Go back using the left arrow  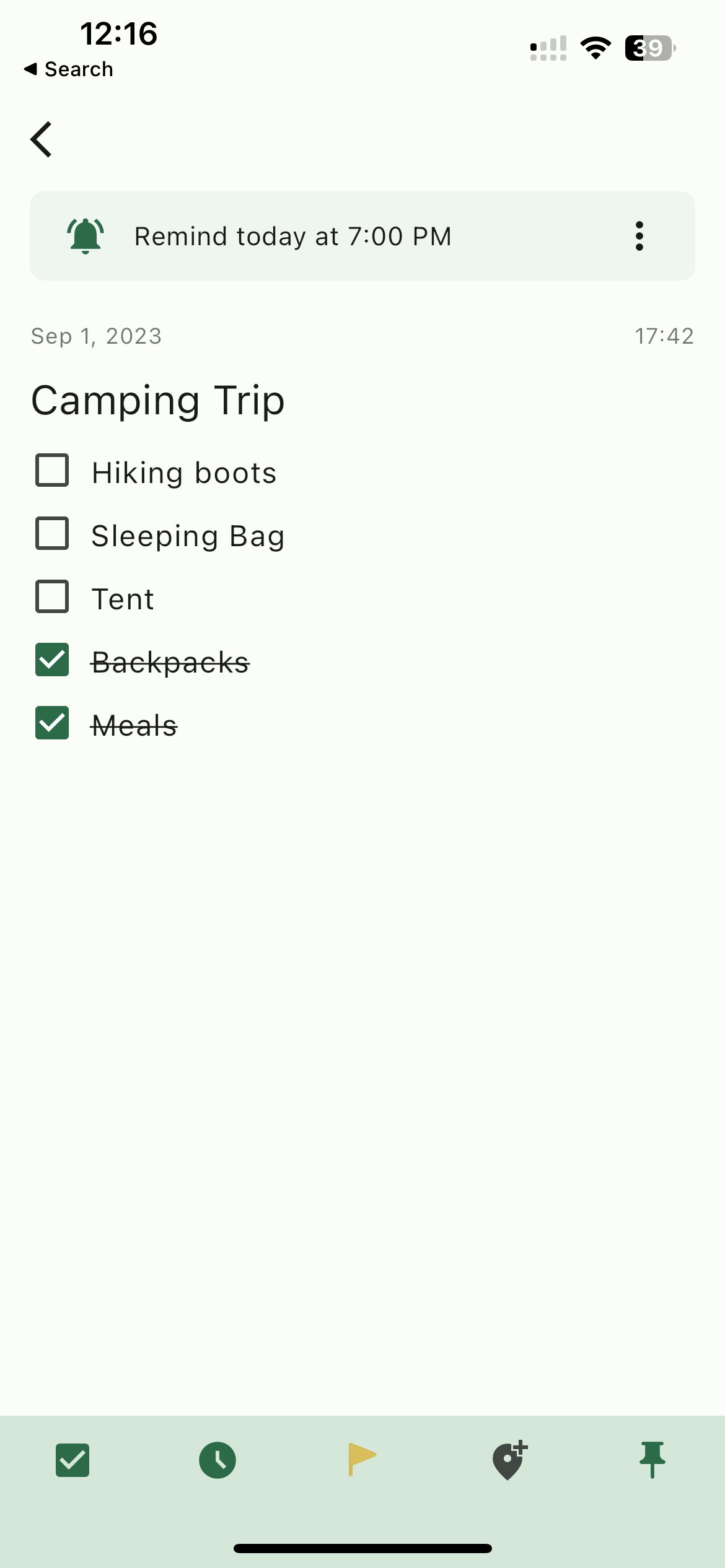pos(42,139)
